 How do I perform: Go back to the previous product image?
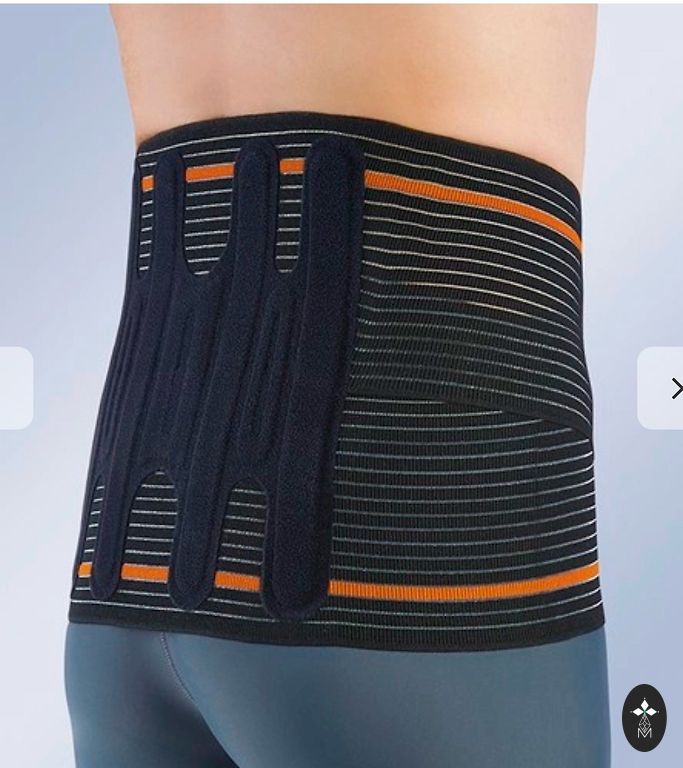point(14,388)
